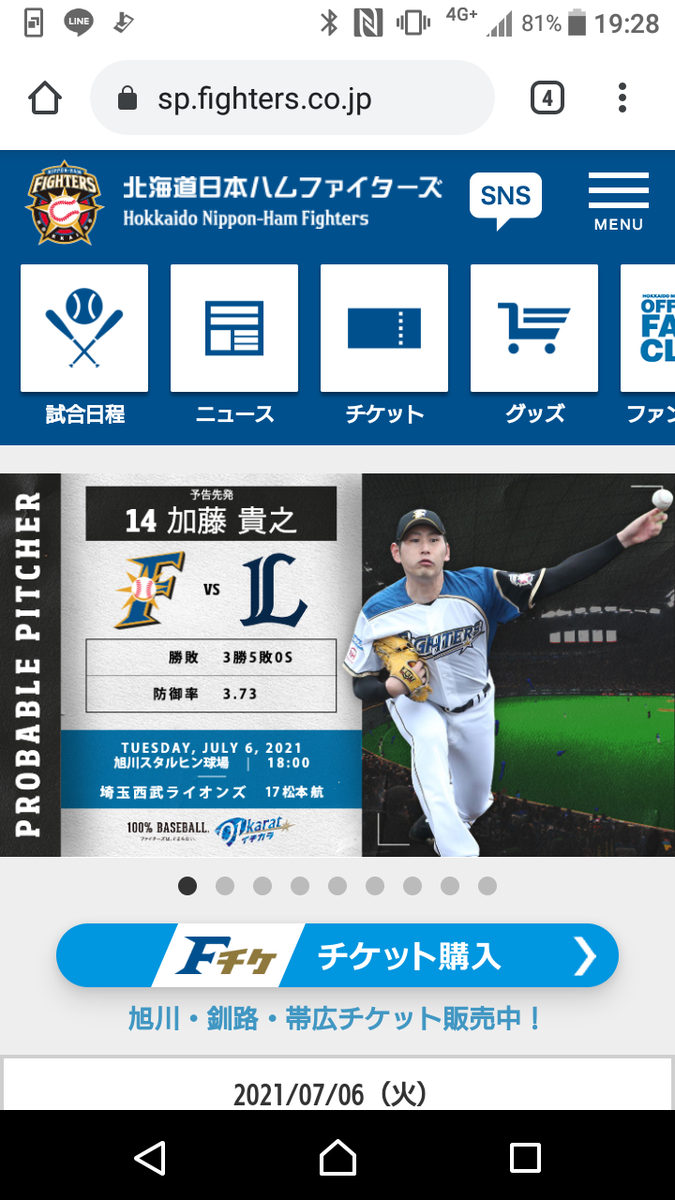Open the 旭川・釧路・帯広チケット販売中 link
This screenshot has width=675, height=1200.
click(x=337, y=1019)
